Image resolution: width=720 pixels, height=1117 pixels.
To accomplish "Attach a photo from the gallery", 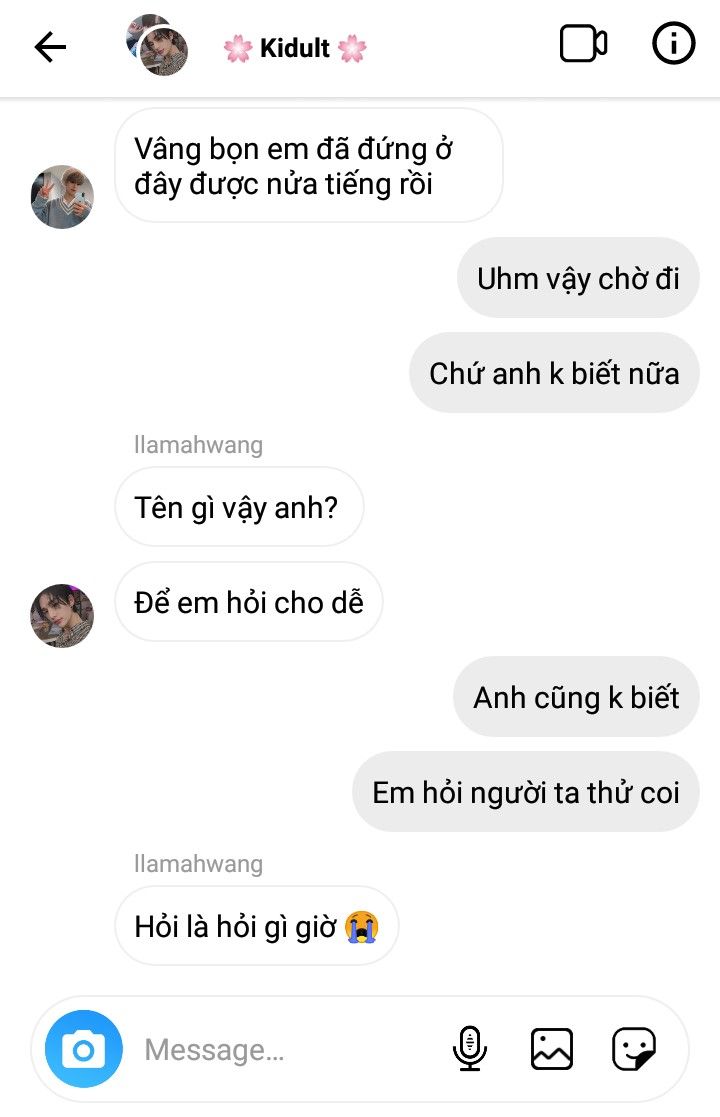I will tap(552, 1049).
